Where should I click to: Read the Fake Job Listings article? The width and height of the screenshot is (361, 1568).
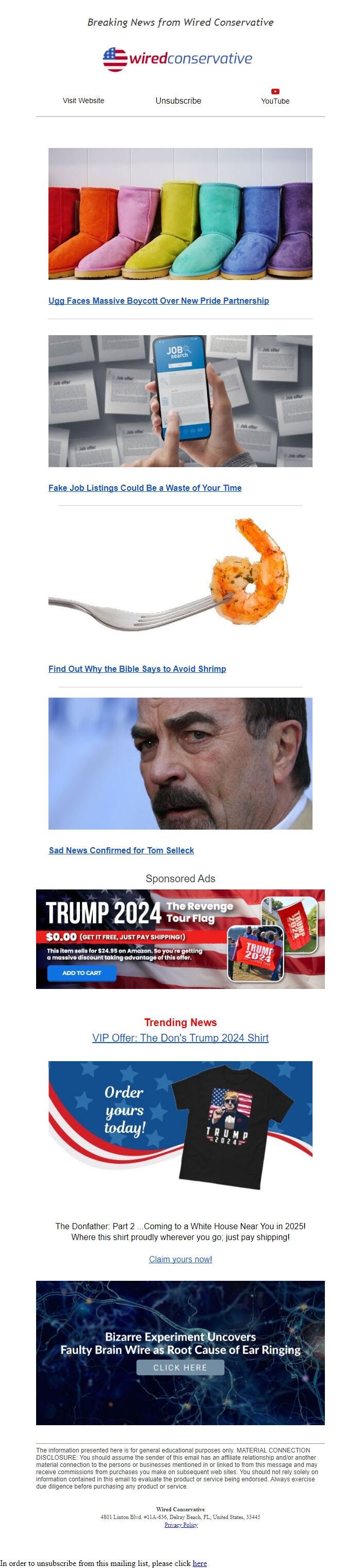coord(145,488)
